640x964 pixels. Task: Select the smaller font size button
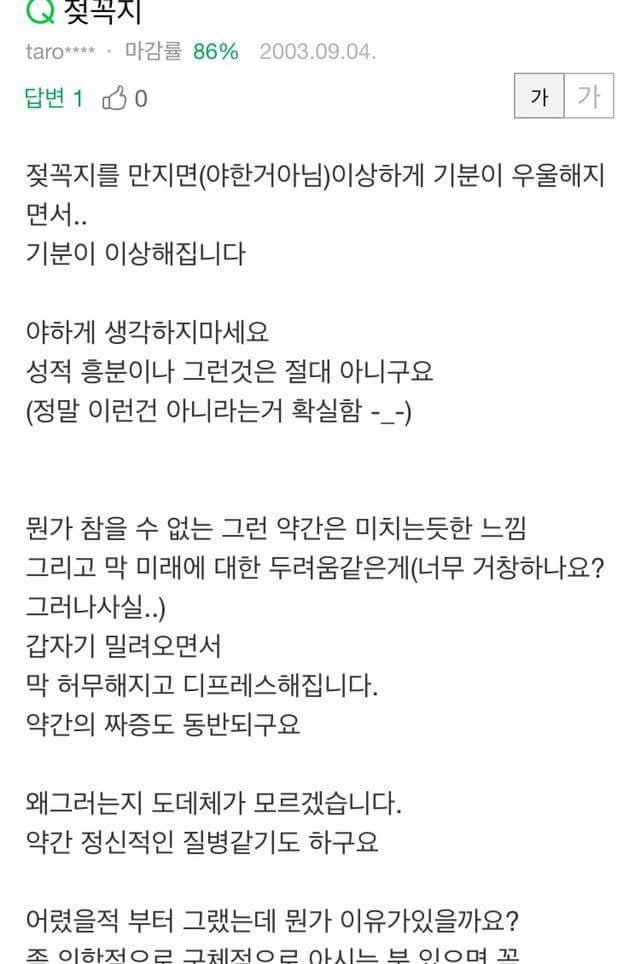click(539, 98)
